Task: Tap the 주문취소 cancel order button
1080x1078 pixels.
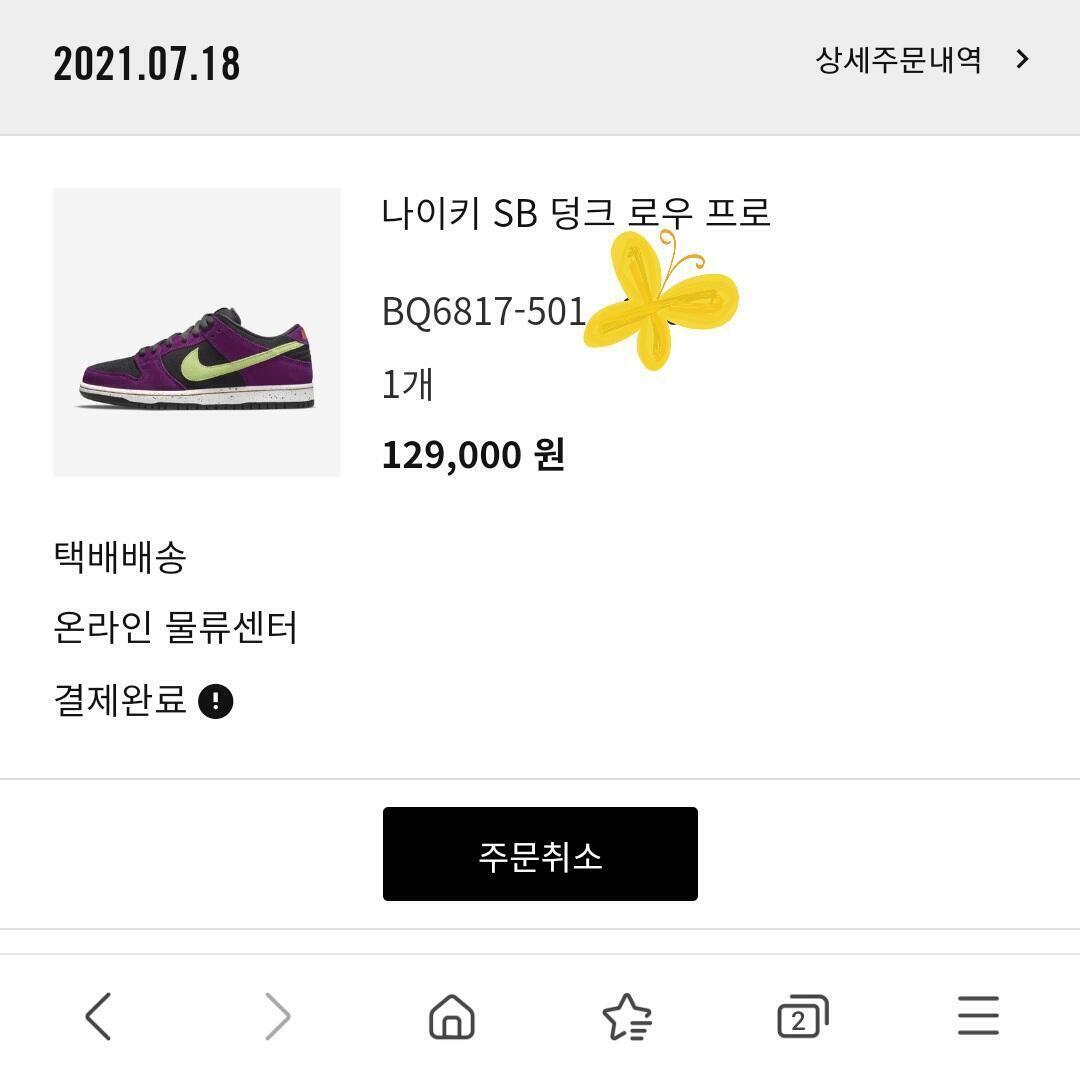Action: [540, 855]
